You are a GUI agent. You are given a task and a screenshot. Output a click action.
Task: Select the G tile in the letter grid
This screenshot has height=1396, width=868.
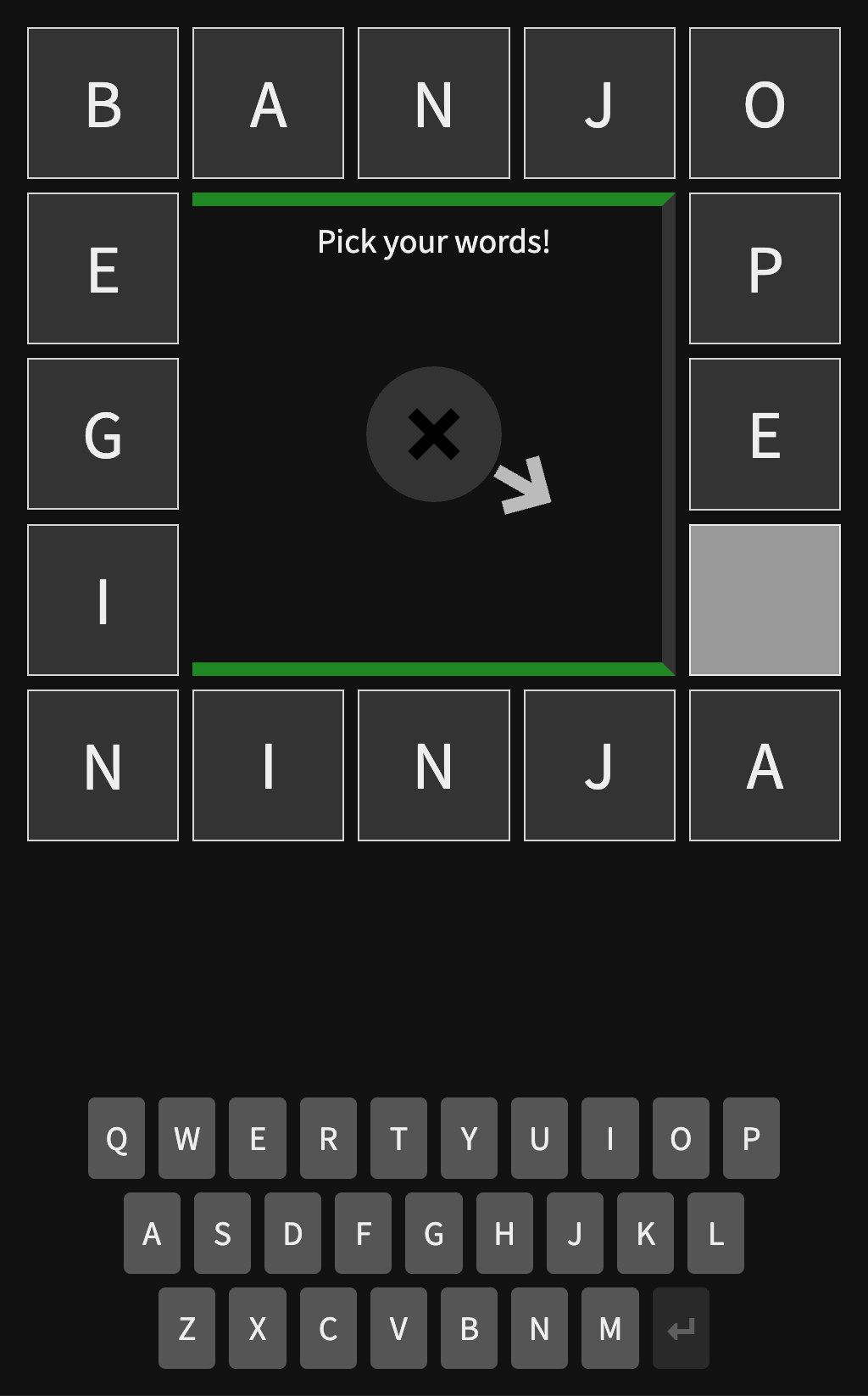pyautogui.click(x=103, y=434)
